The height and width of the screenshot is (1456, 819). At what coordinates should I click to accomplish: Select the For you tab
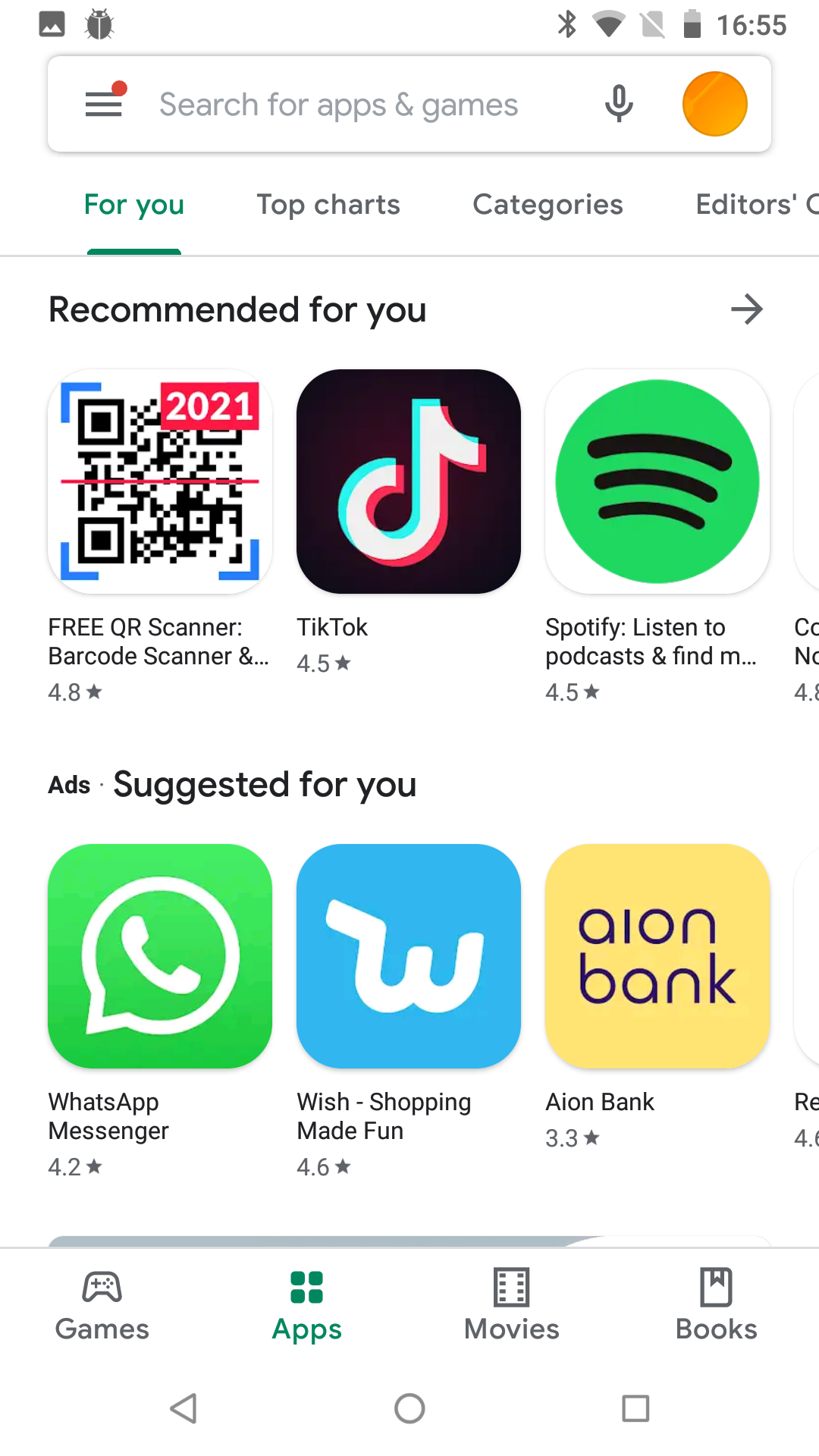[134, 205]
